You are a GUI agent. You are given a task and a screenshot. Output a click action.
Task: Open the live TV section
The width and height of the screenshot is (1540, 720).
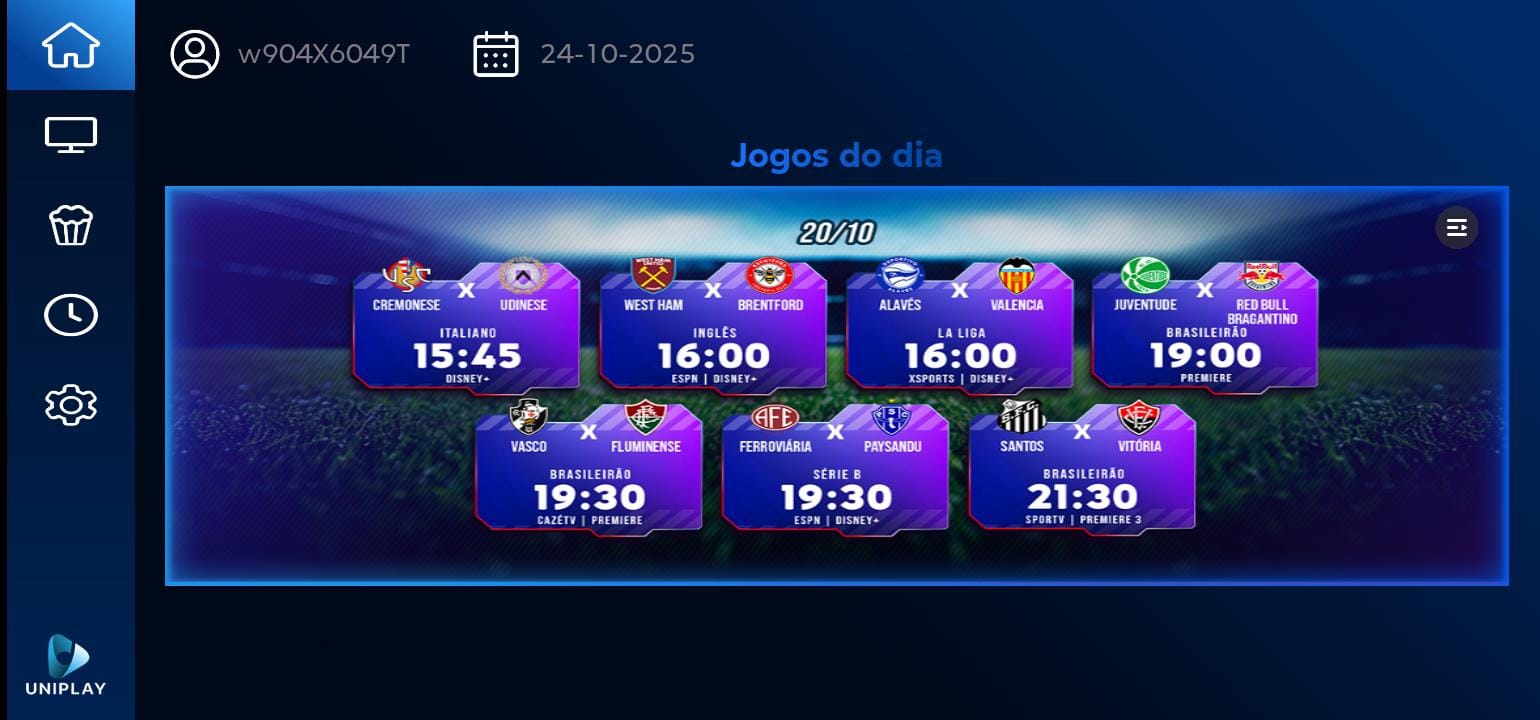coord(71,135)
